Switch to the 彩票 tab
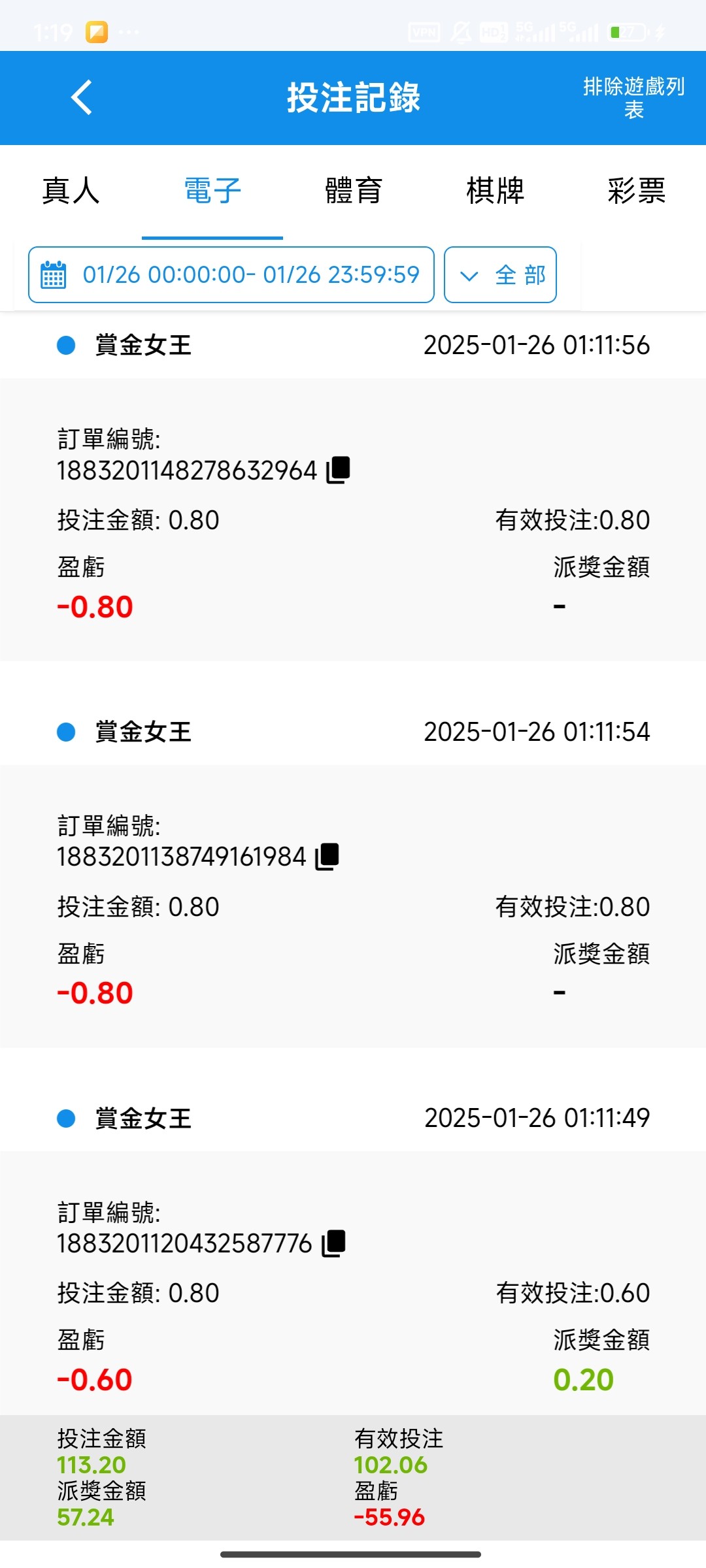 (x=636, y=191)
